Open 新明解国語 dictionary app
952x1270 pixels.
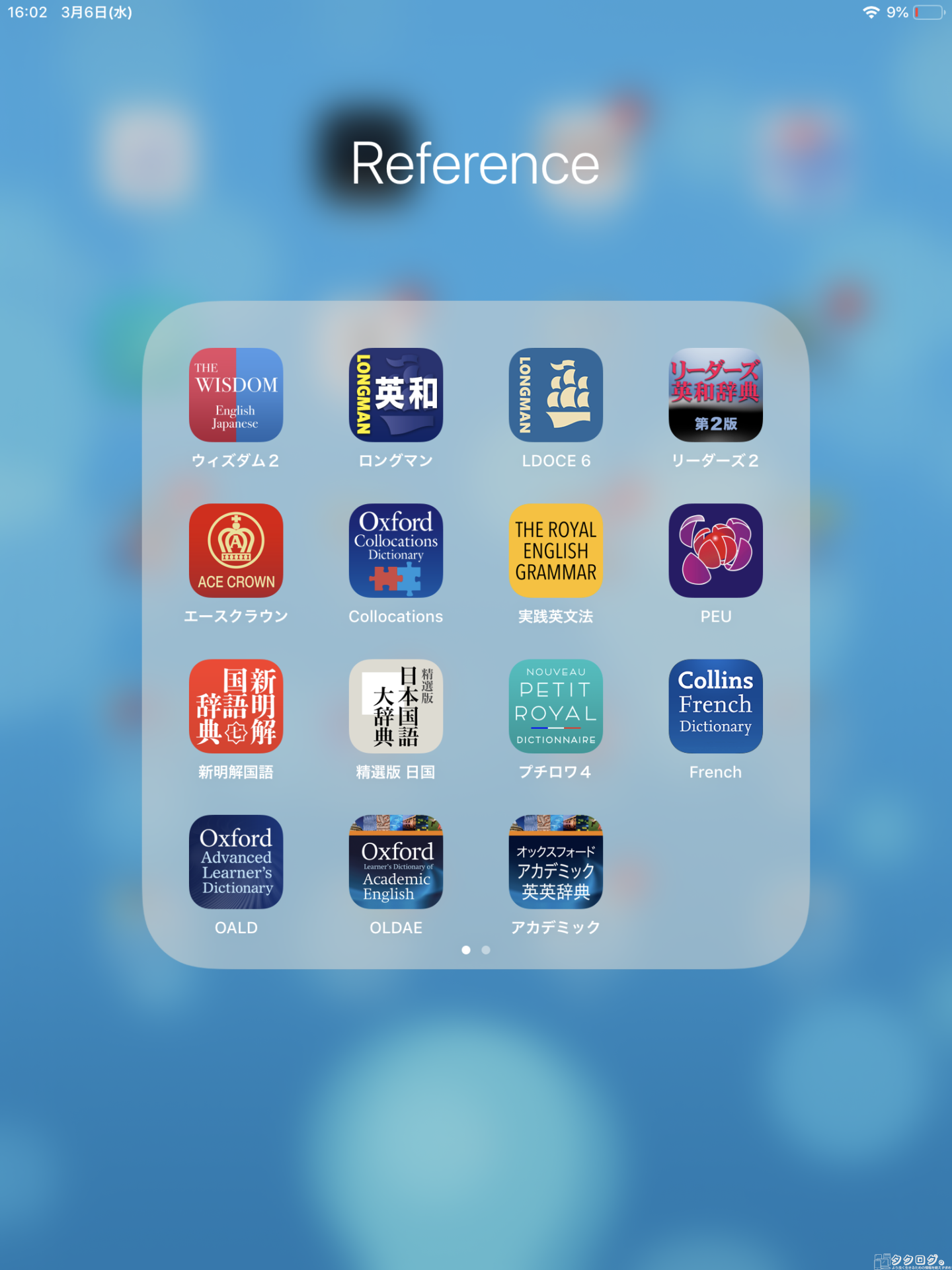point(236,706)
